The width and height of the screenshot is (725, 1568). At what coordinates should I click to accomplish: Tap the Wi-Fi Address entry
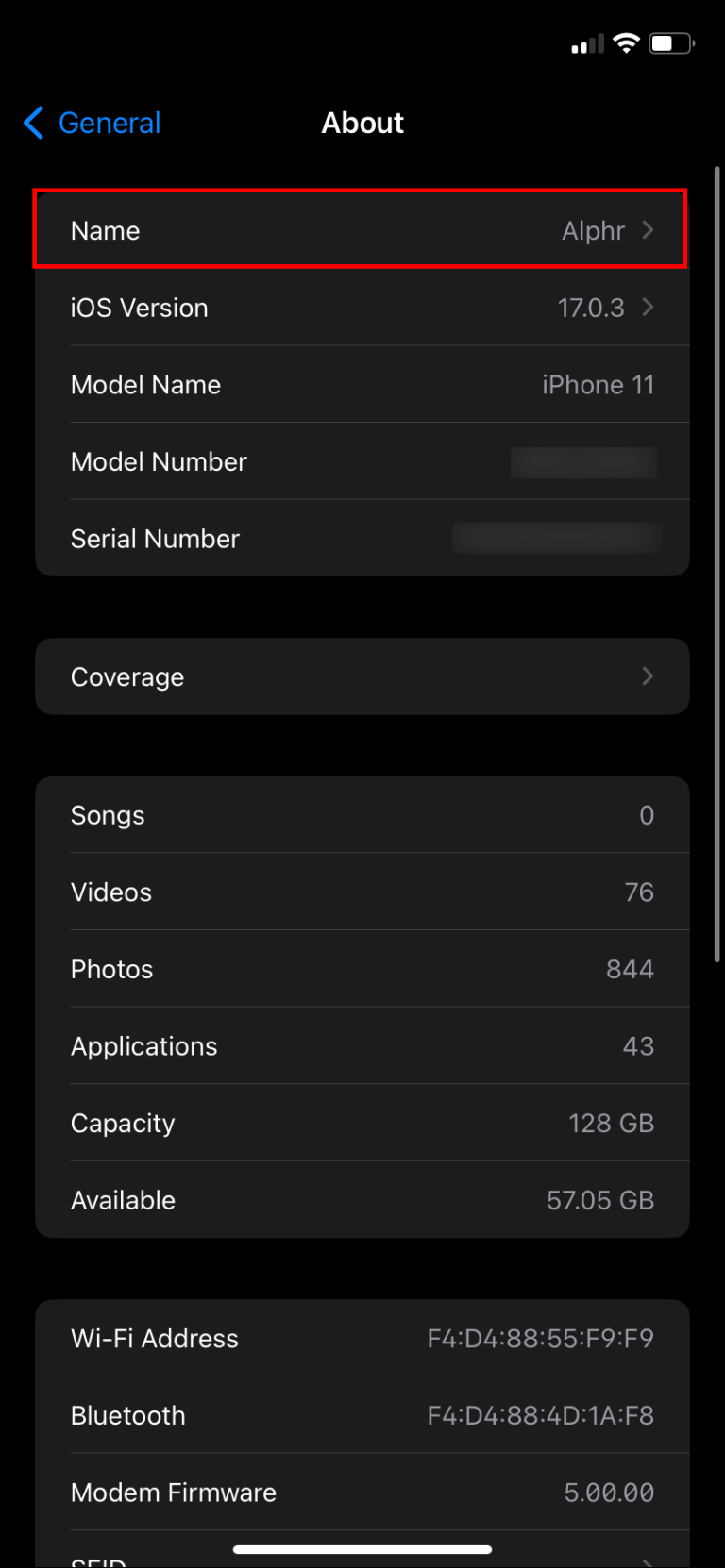362,1338
